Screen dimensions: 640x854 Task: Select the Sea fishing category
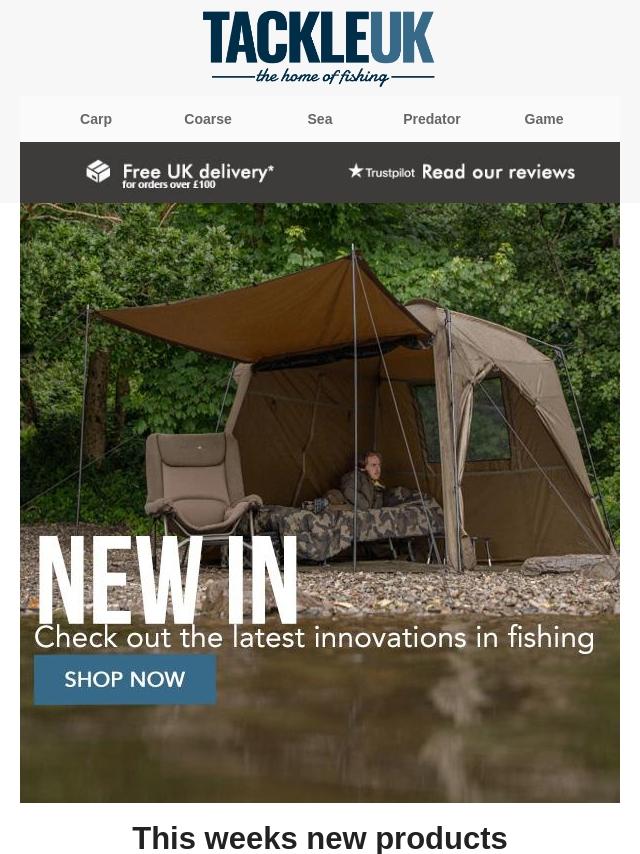click(x=320, y=119)
